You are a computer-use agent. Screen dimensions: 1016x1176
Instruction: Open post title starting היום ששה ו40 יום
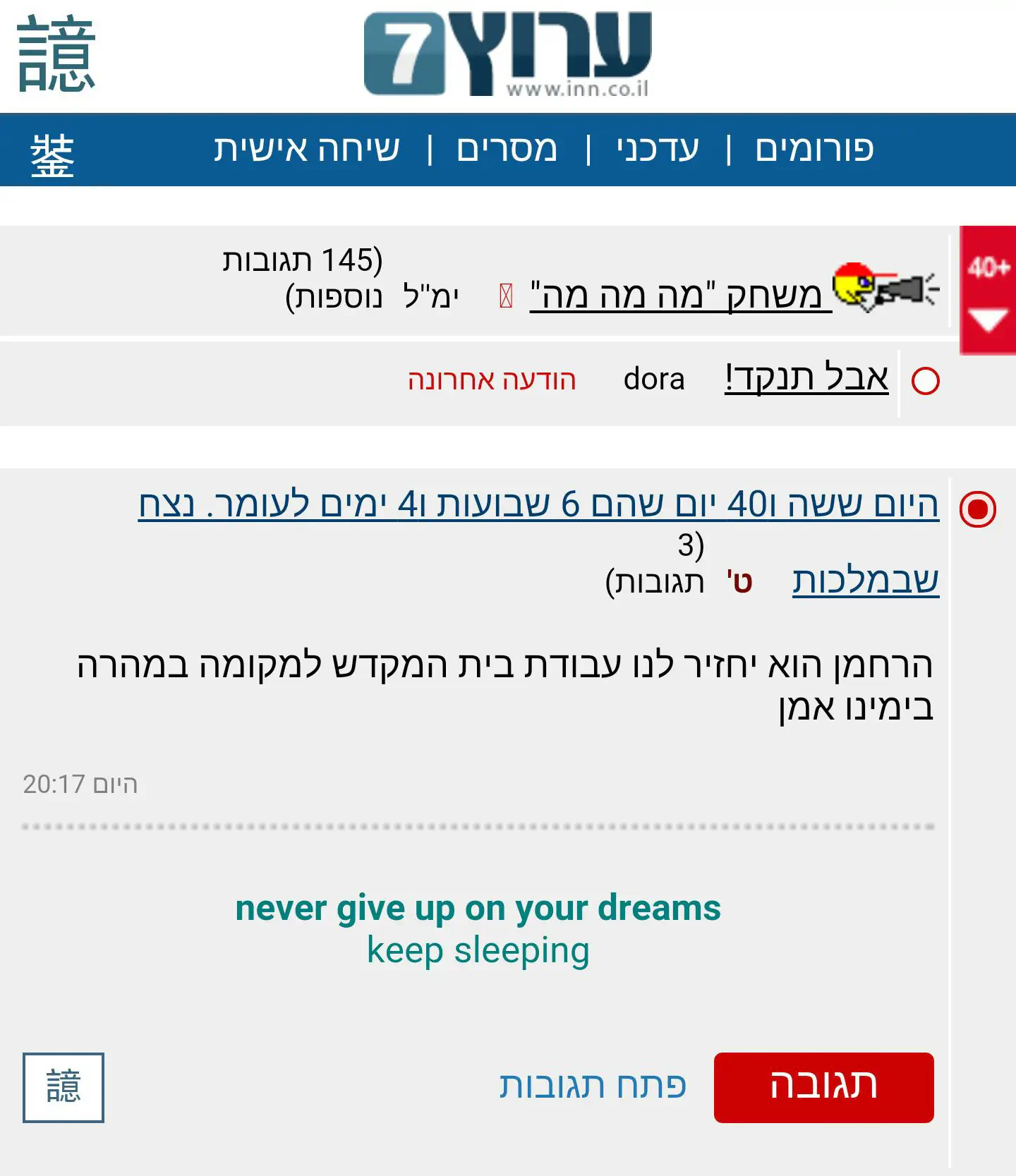click(538, 505)
